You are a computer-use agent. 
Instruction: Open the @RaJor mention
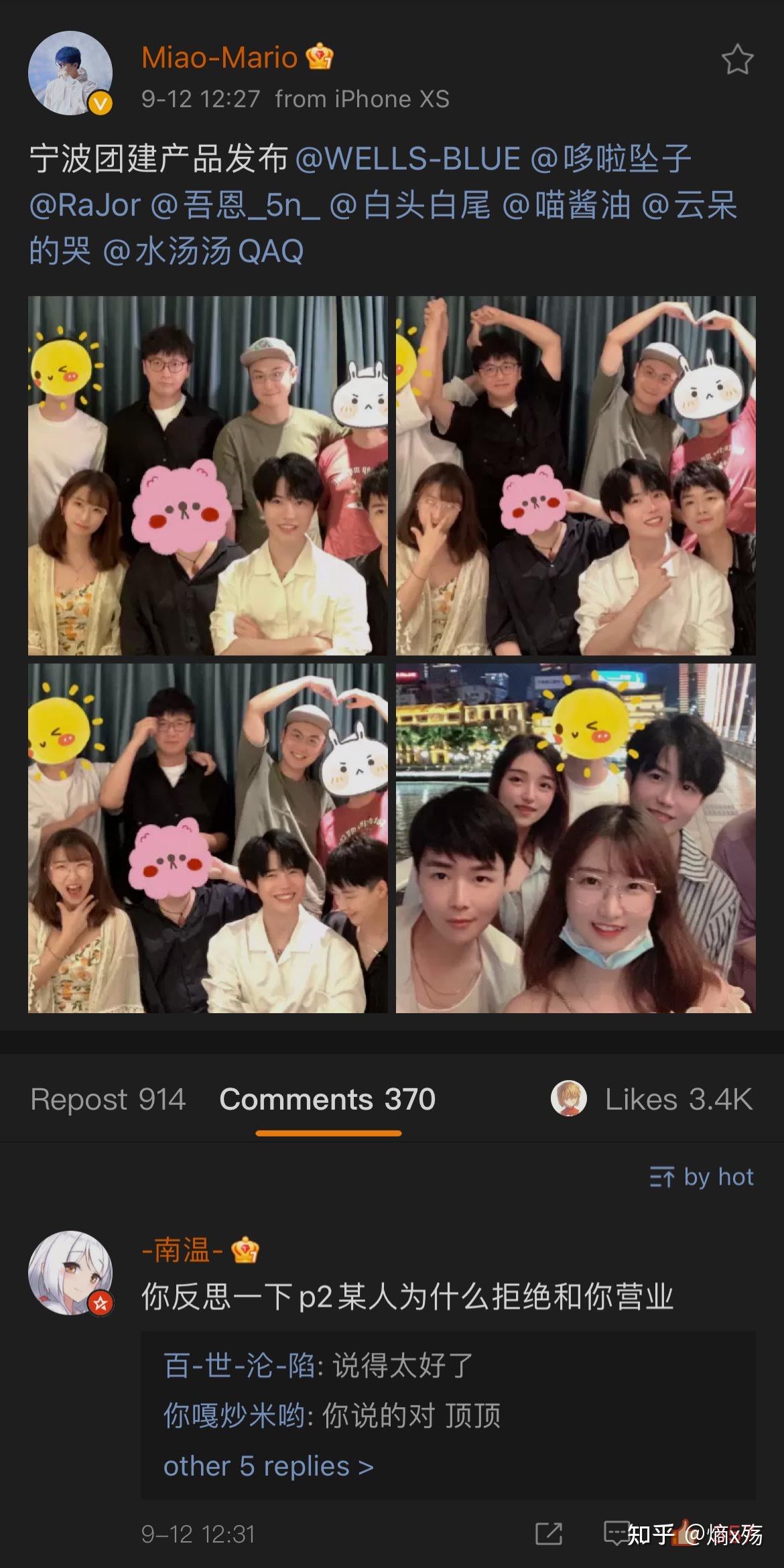click(85, 206)
